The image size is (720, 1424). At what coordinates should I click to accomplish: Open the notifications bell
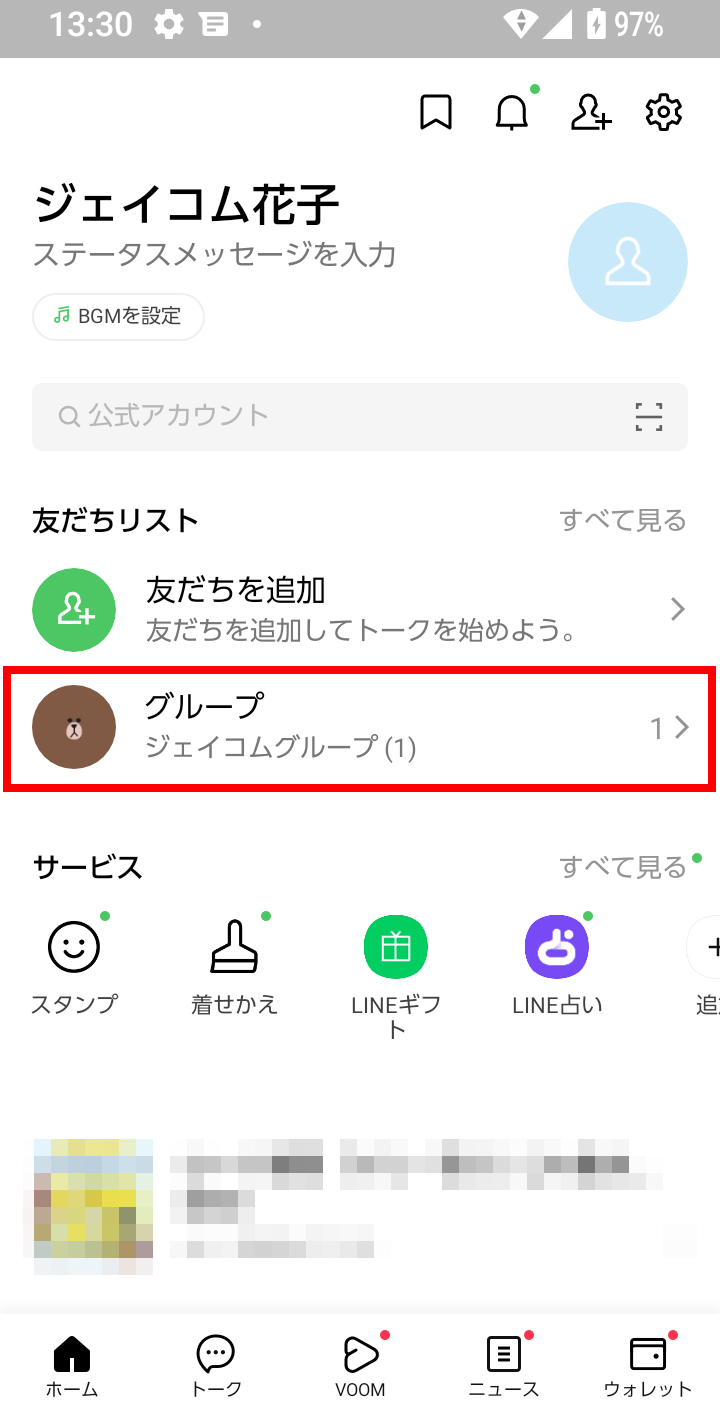point(512,113)
